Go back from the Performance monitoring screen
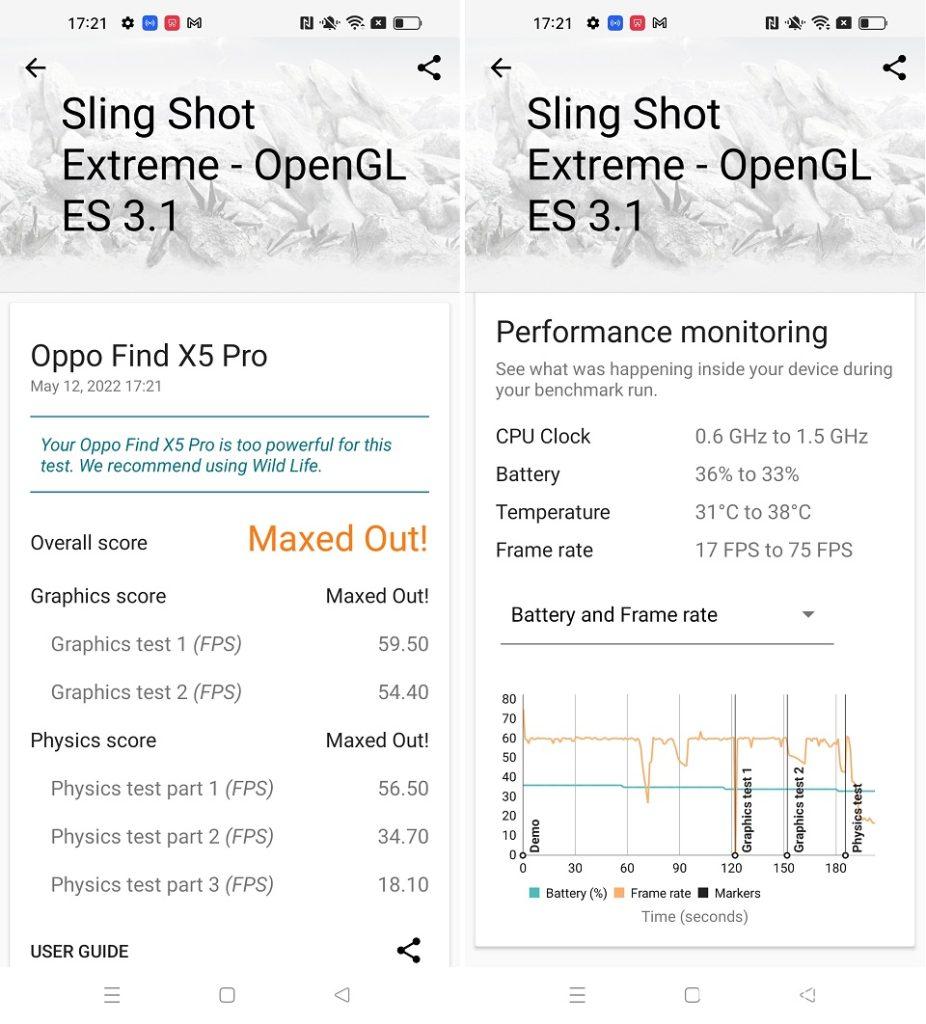926x1024 pixels. tap(501, 68)
